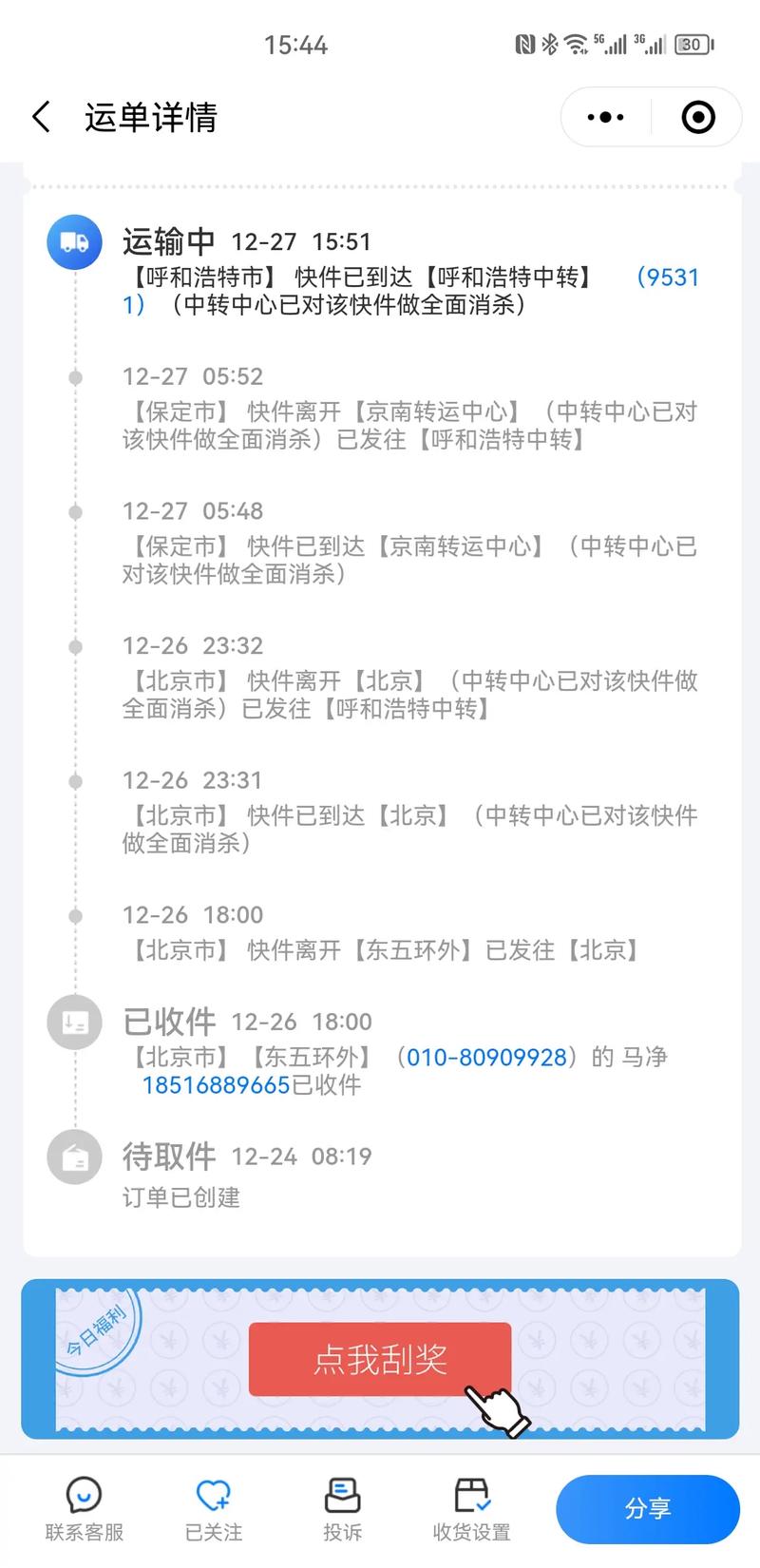
Task: Open the mini-program more options menu
Action: 604,116
